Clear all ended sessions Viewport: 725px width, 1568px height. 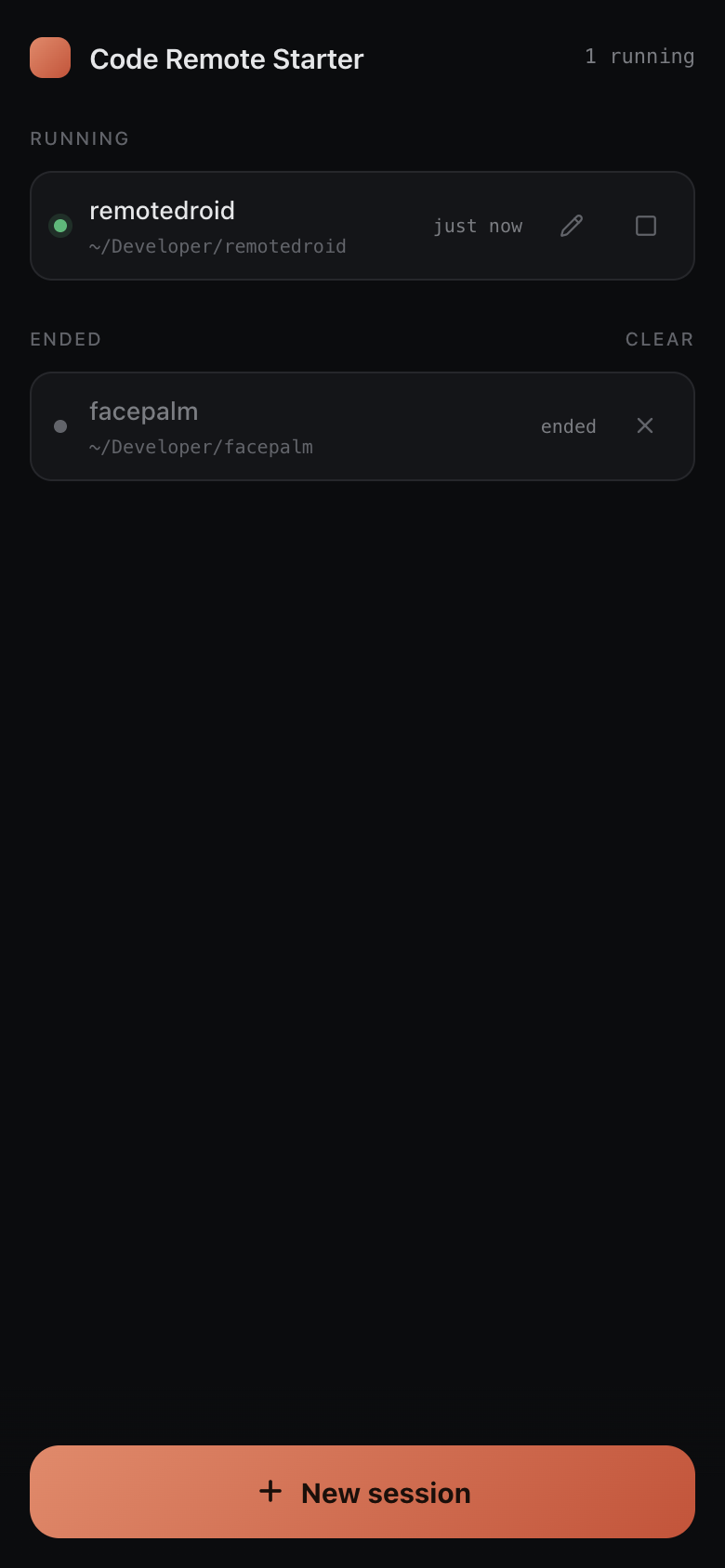pos(659,339)
